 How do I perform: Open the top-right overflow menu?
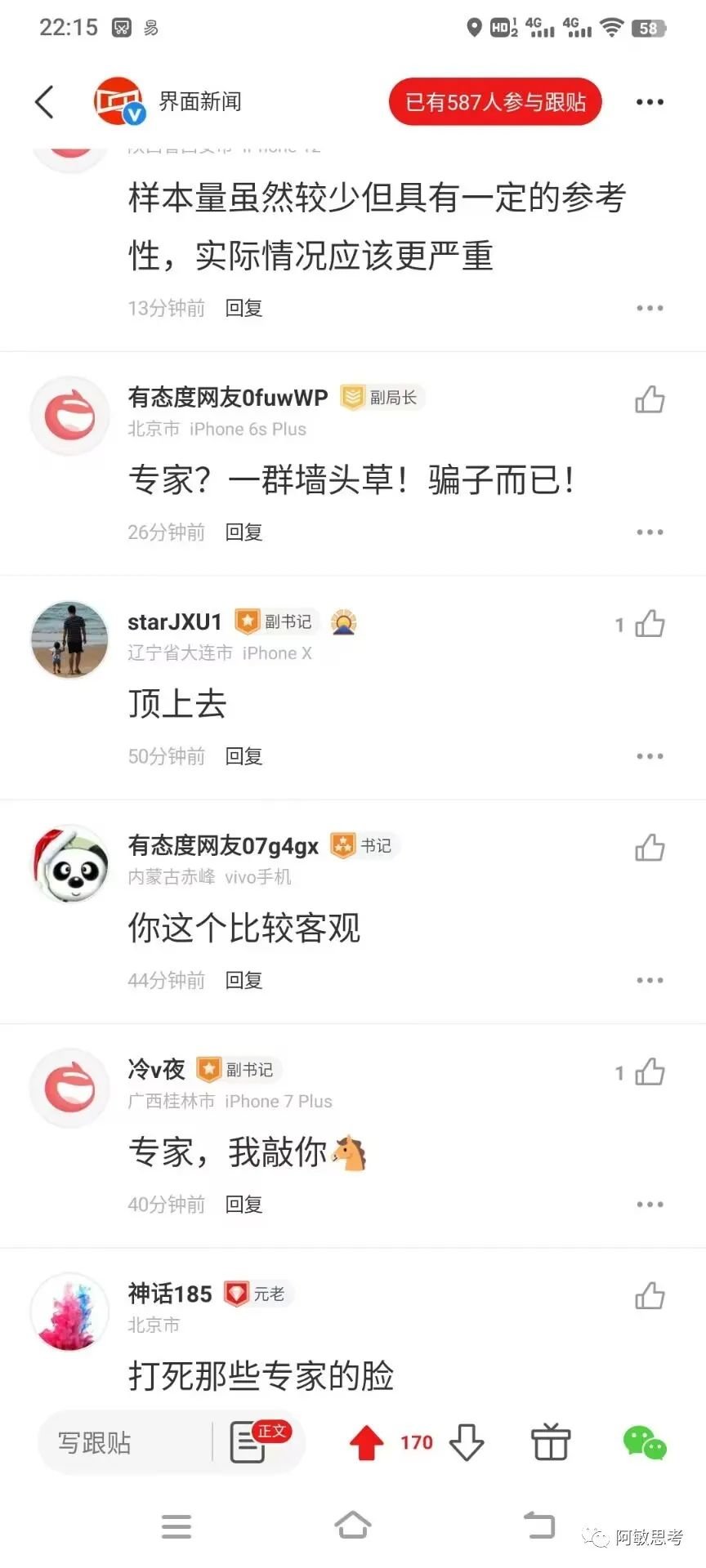point(650,102)
